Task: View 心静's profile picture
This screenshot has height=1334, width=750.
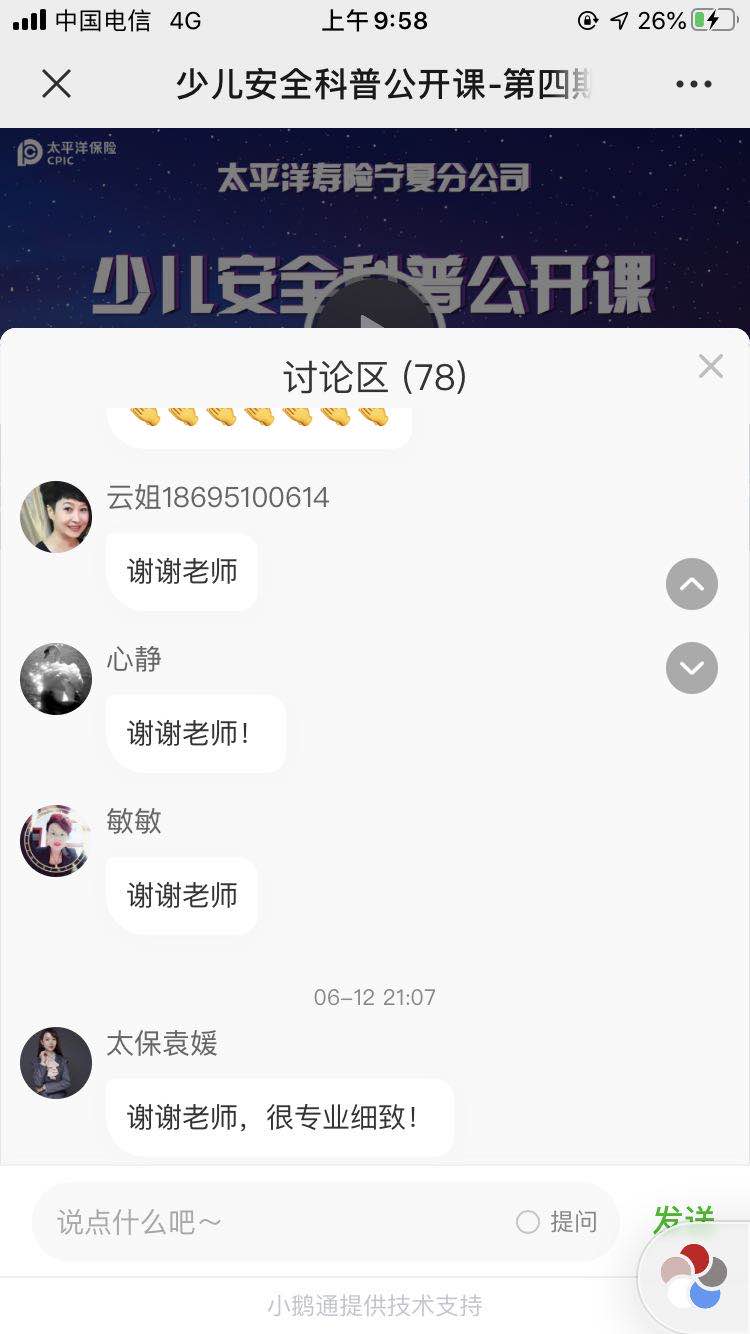Action: coord(56,679)
